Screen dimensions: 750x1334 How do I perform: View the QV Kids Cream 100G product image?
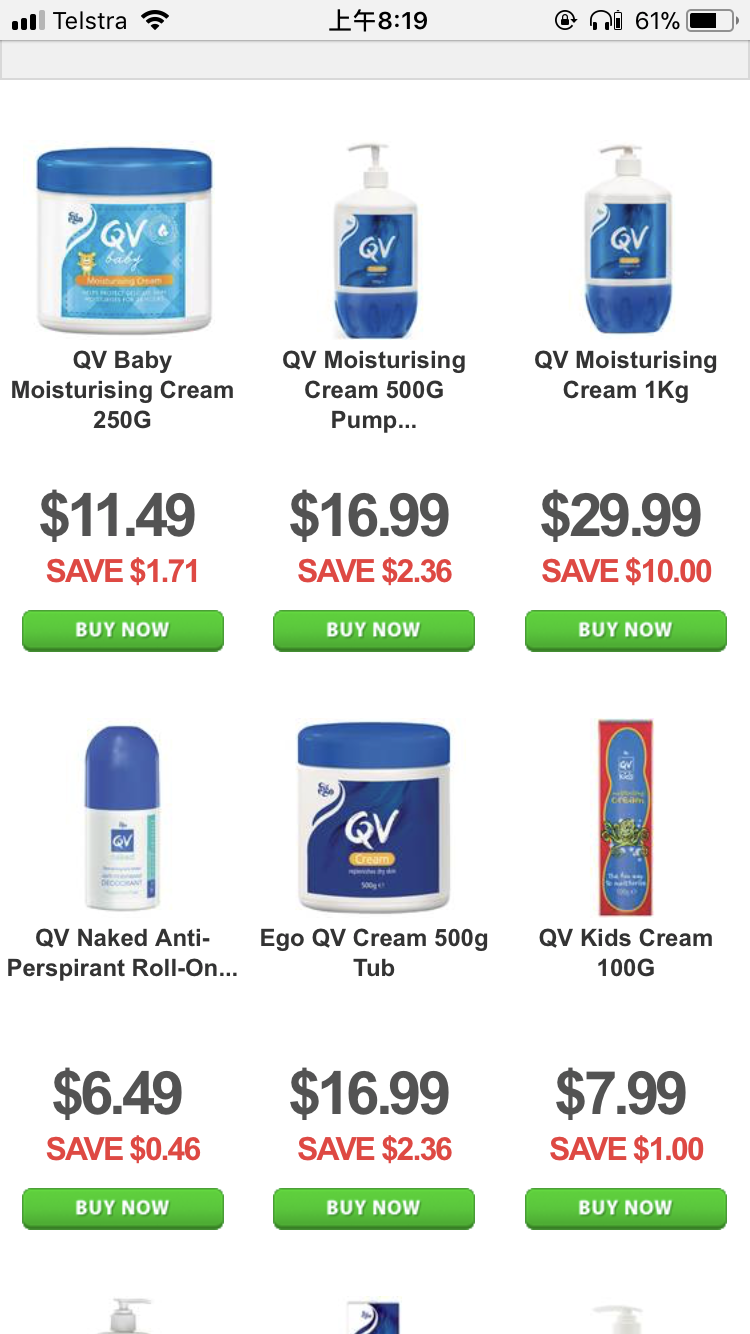[x=626, y=818]
